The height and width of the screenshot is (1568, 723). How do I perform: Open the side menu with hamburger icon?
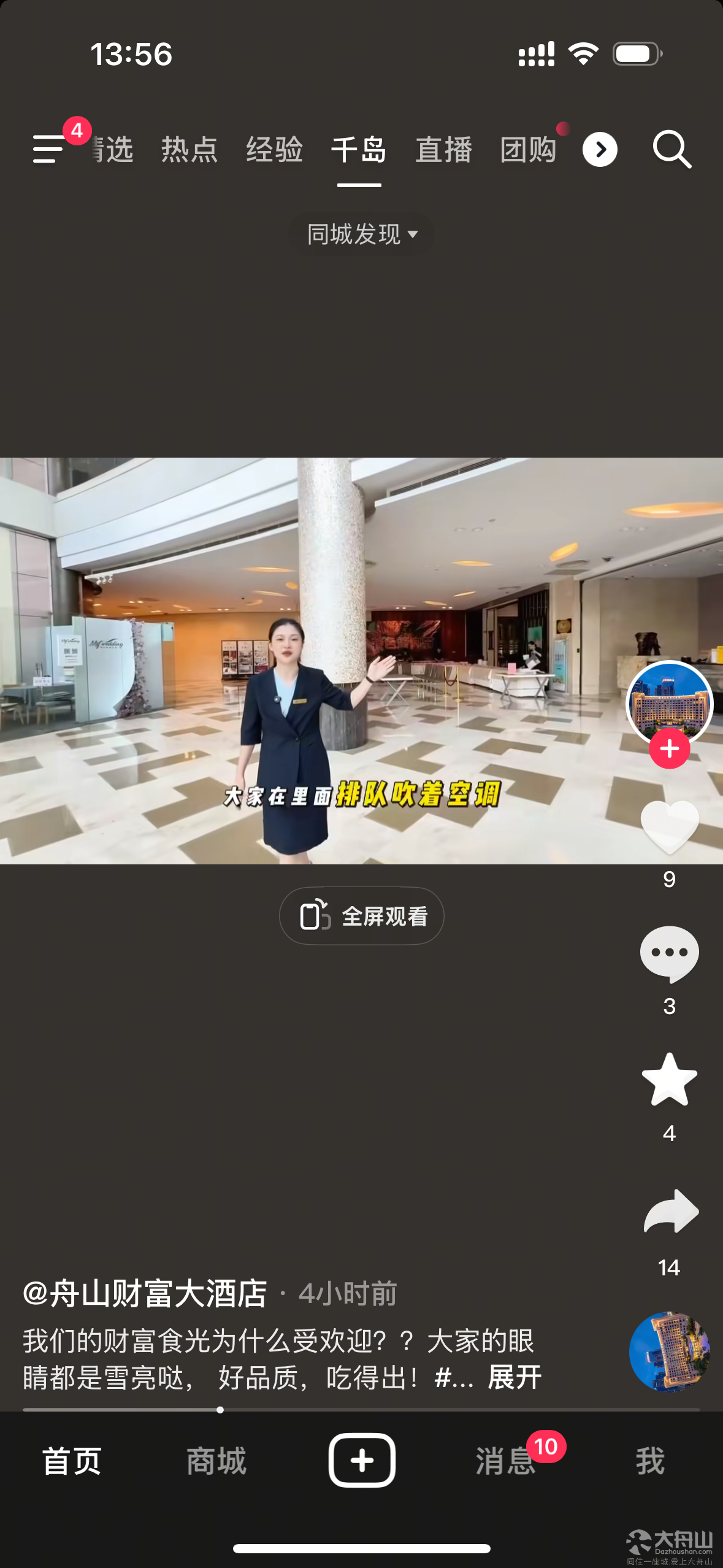(49, 149)
